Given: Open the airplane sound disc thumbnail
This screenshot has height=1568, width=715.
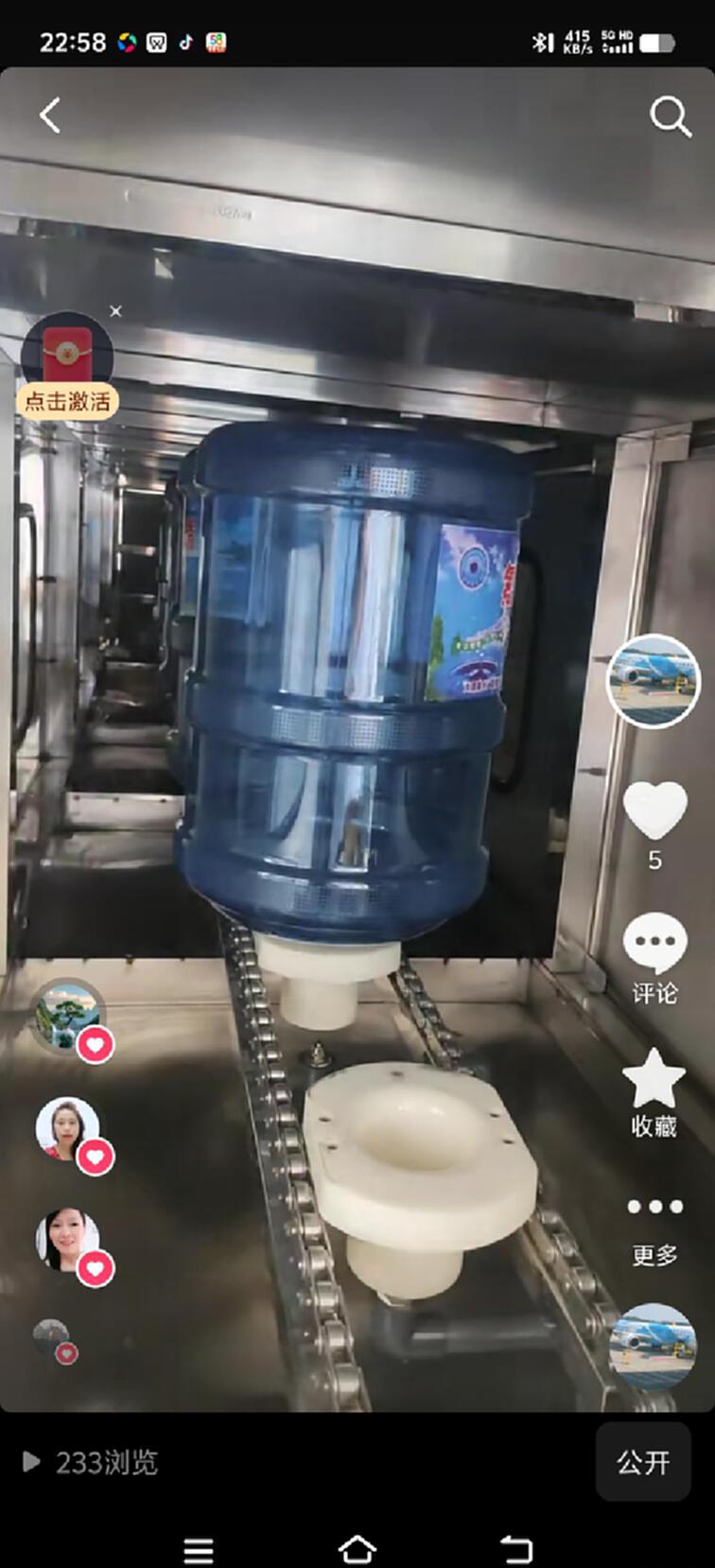Looking at the screenshot, I should click(x=654, y=1347).
